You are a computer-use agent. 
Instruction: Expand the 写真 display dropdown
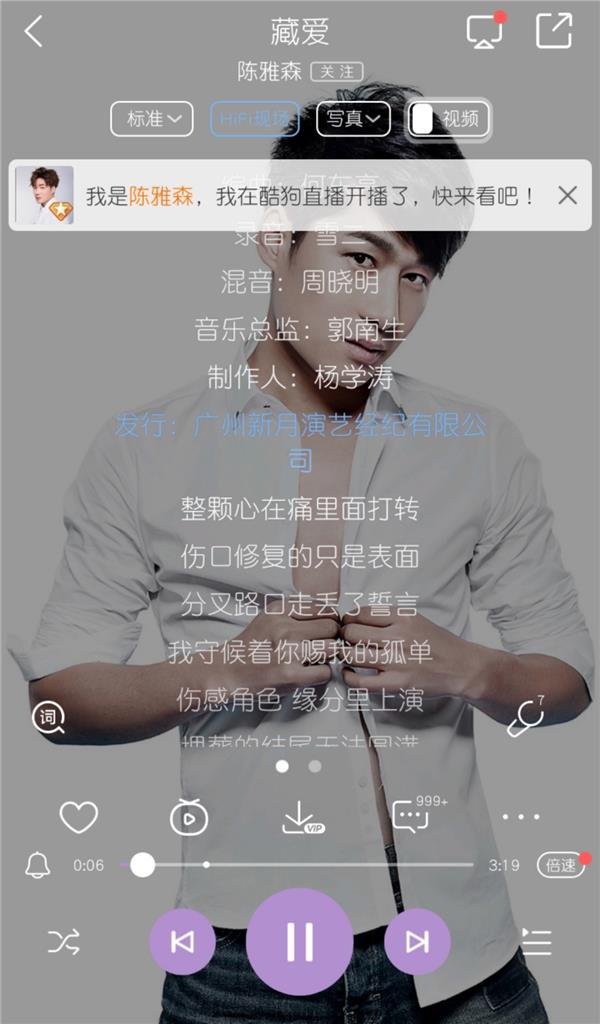(x=352, y=119)
